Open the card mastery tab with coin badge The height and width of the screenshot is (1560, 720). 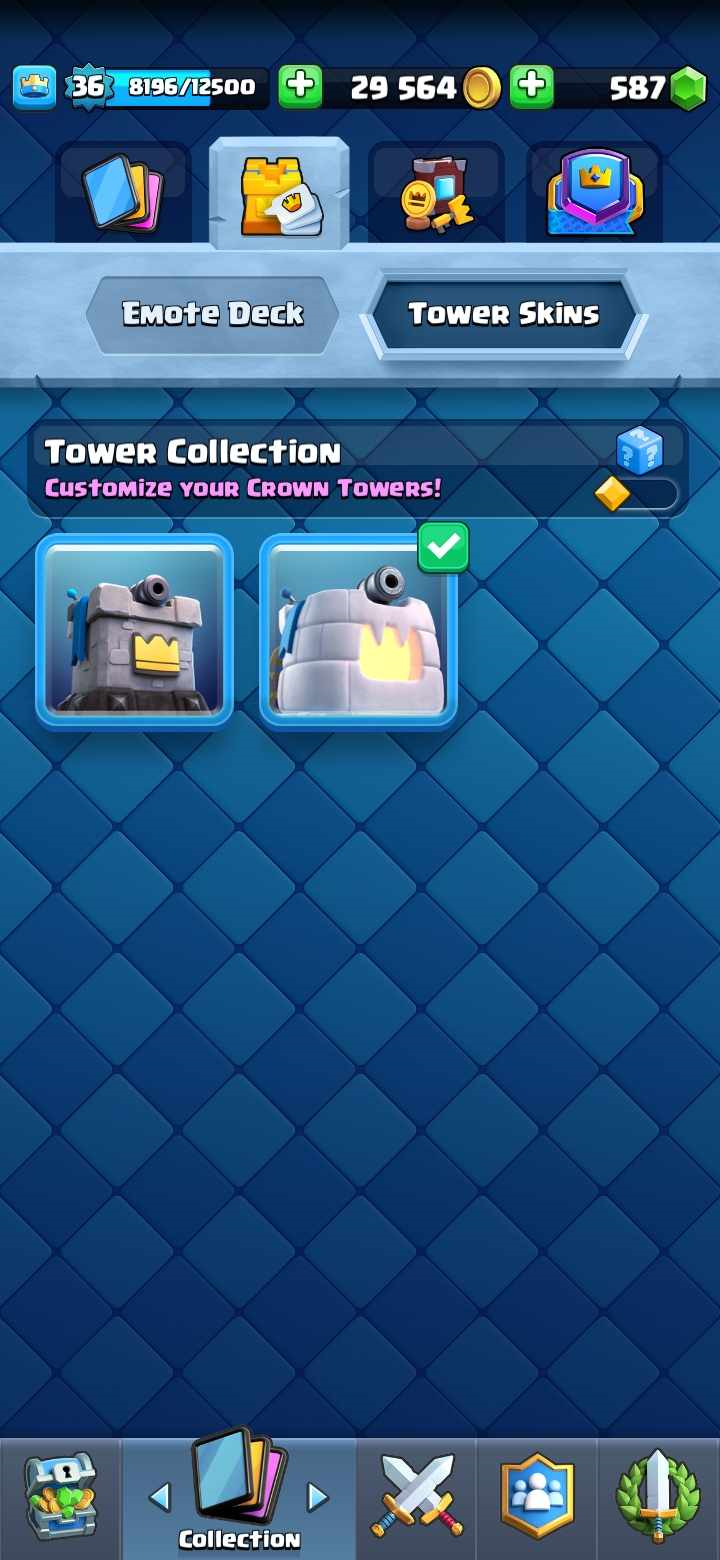(x=436, y=193)
